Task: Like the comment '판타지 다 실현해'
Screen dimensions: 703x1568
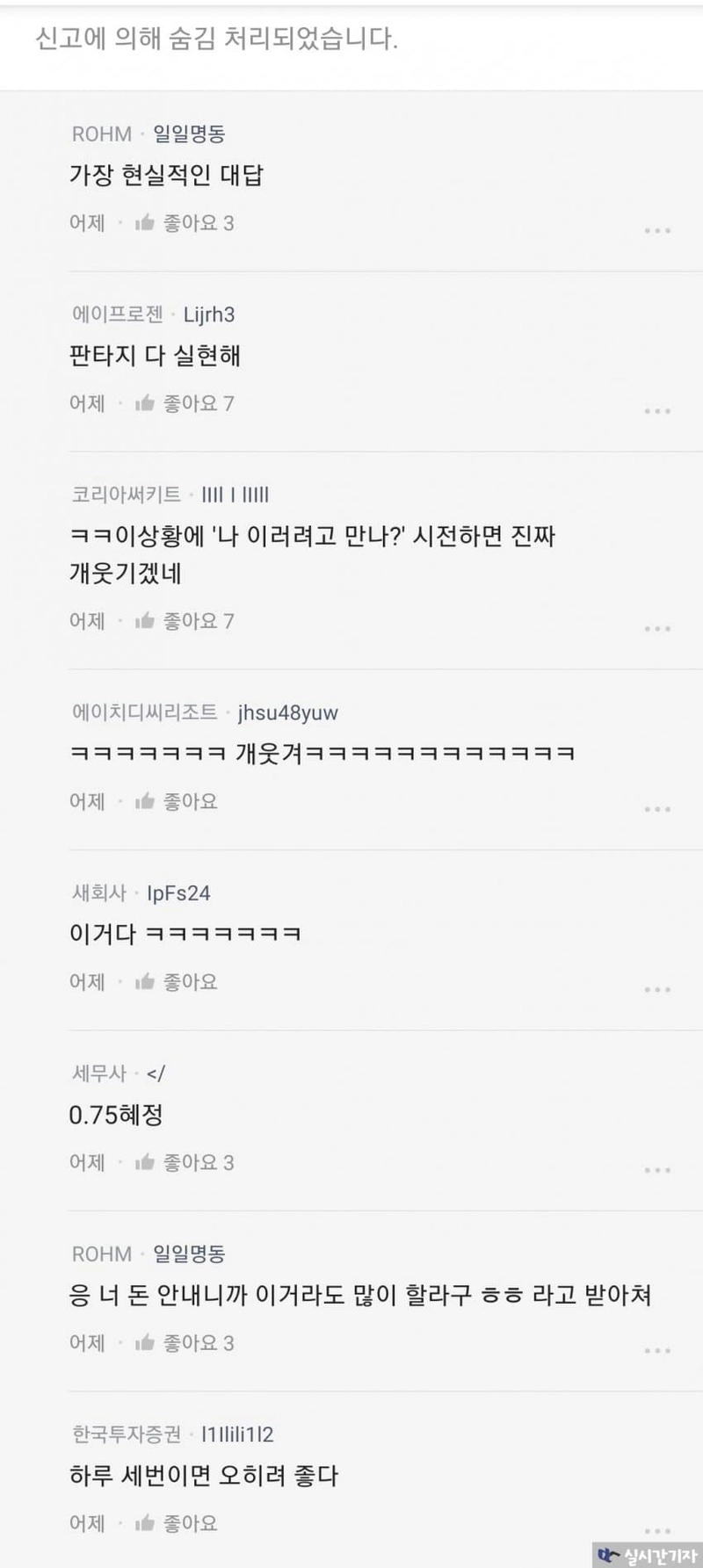Action: coord(184,403)
